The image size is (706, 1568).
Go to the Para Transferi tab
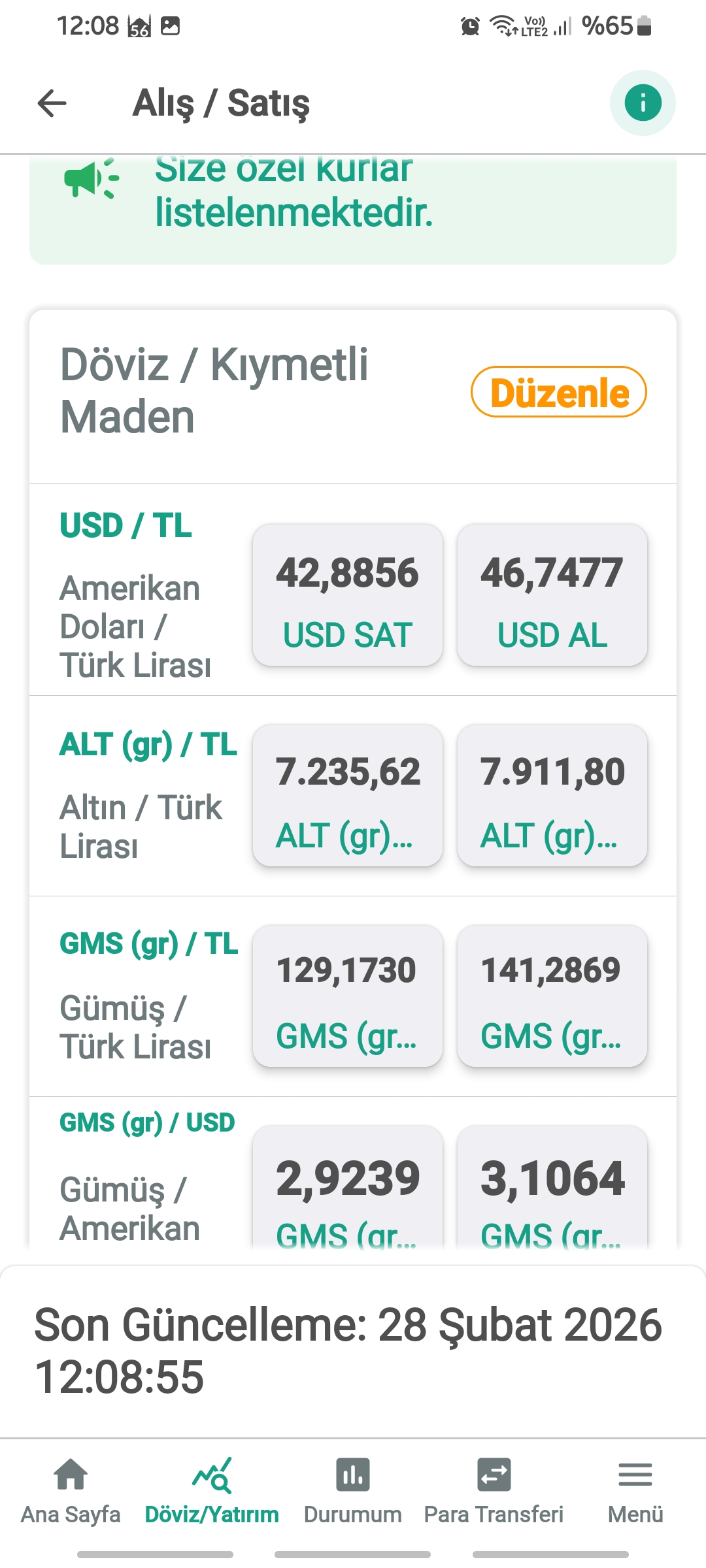[x=494, y=1490]
